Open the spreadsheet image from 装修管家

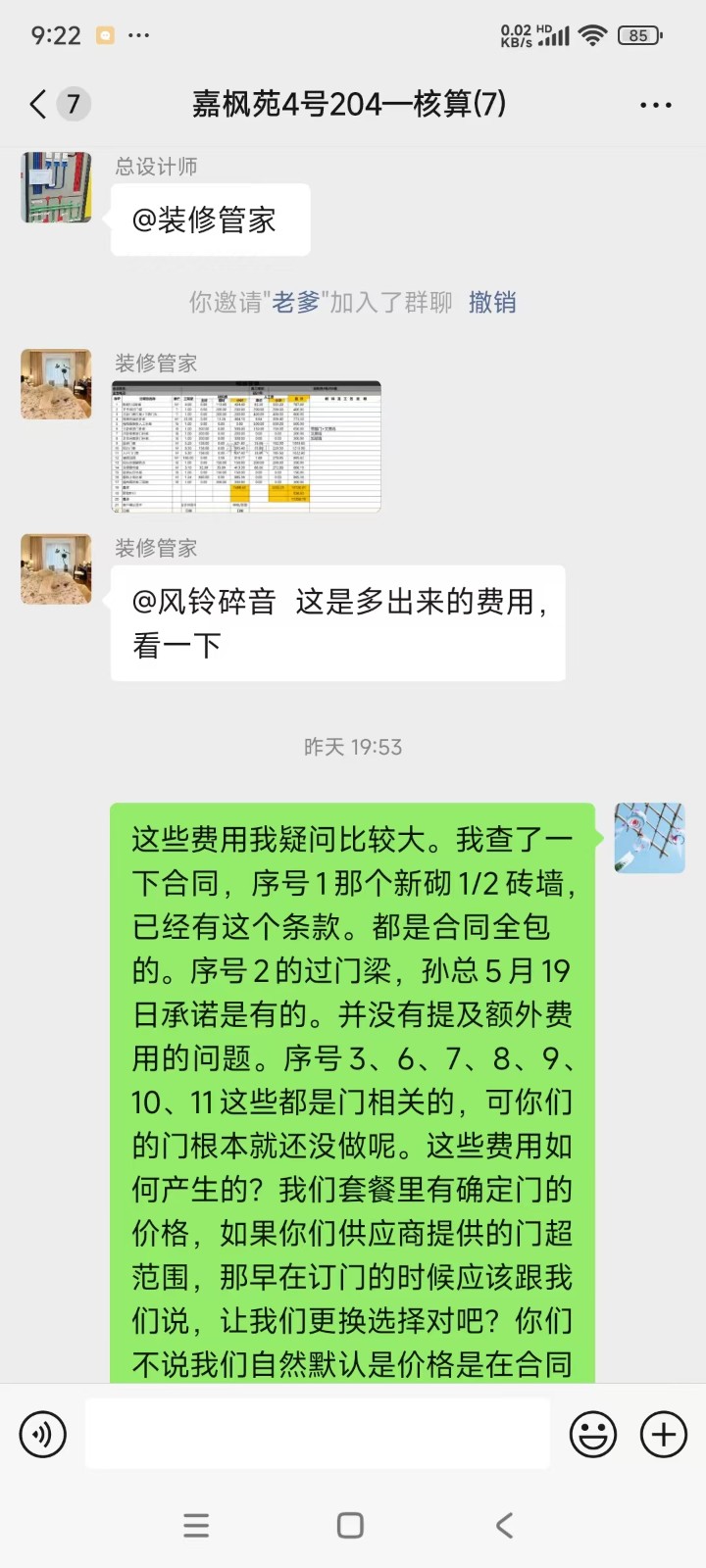coord(246,447)
